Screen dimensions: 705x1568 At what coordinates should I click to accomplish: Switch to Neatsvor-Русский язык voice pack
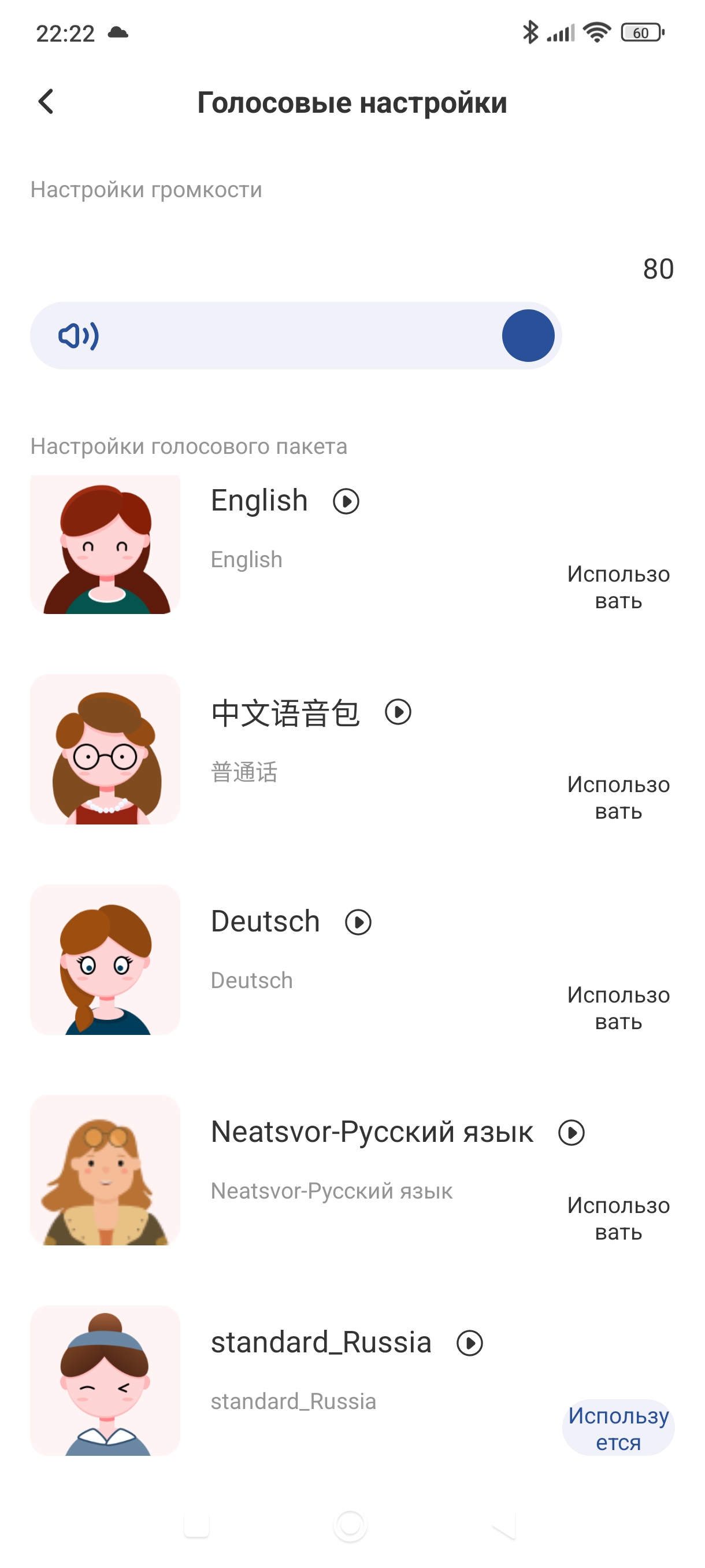[x=618, y=1219]
